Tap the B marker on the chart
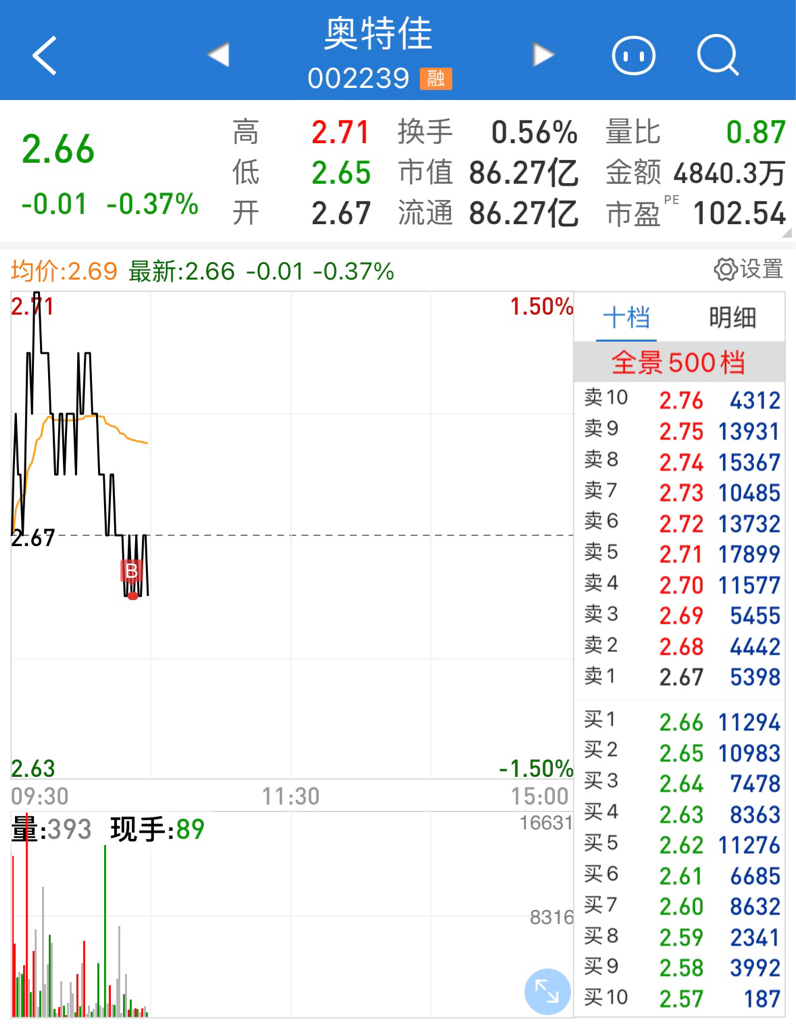The height and width of the screenshot is (1024, 796). [x=131, y=571]
